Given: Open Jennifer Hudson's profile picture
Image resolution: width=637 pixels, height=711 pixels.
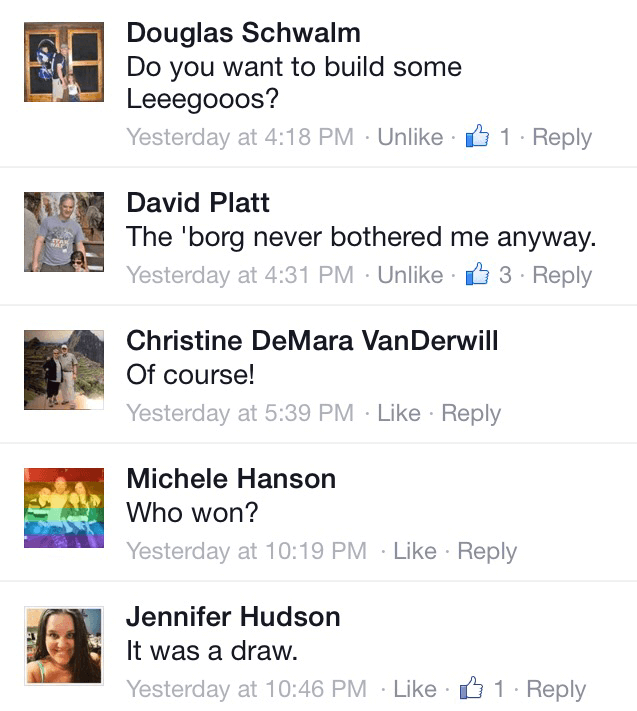Looking at the screenshot, I should pos(64,646).
